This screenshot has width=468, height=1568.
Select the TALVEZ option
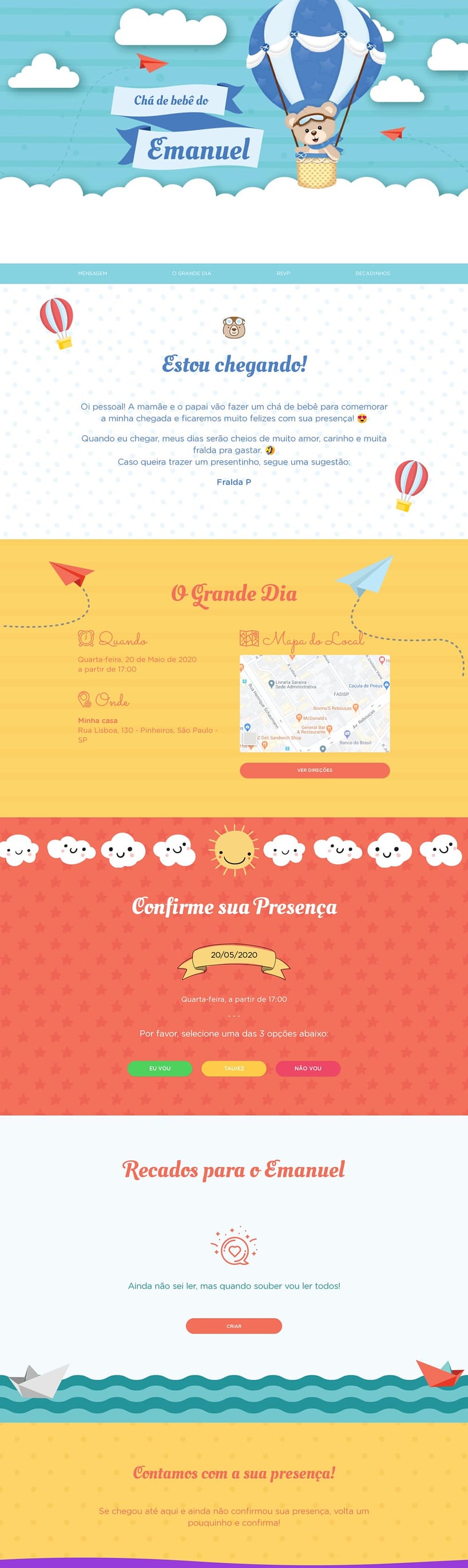(x=234, y=1068)
